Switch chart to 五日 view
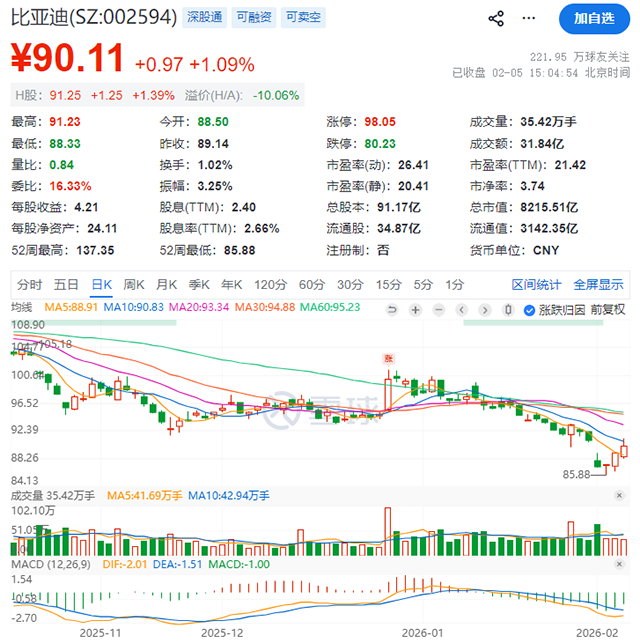 pos(66,284)
